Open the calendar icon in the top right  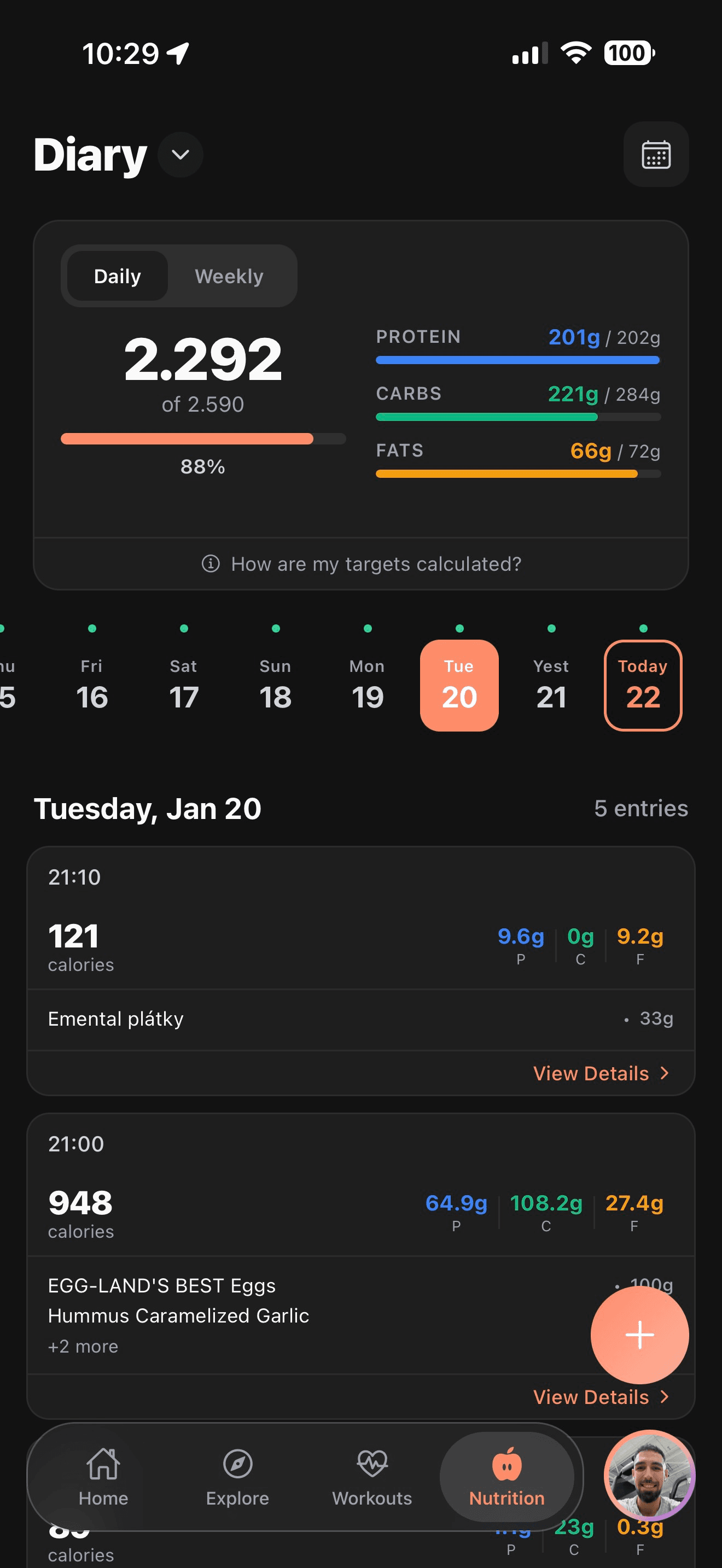[656, 155]
